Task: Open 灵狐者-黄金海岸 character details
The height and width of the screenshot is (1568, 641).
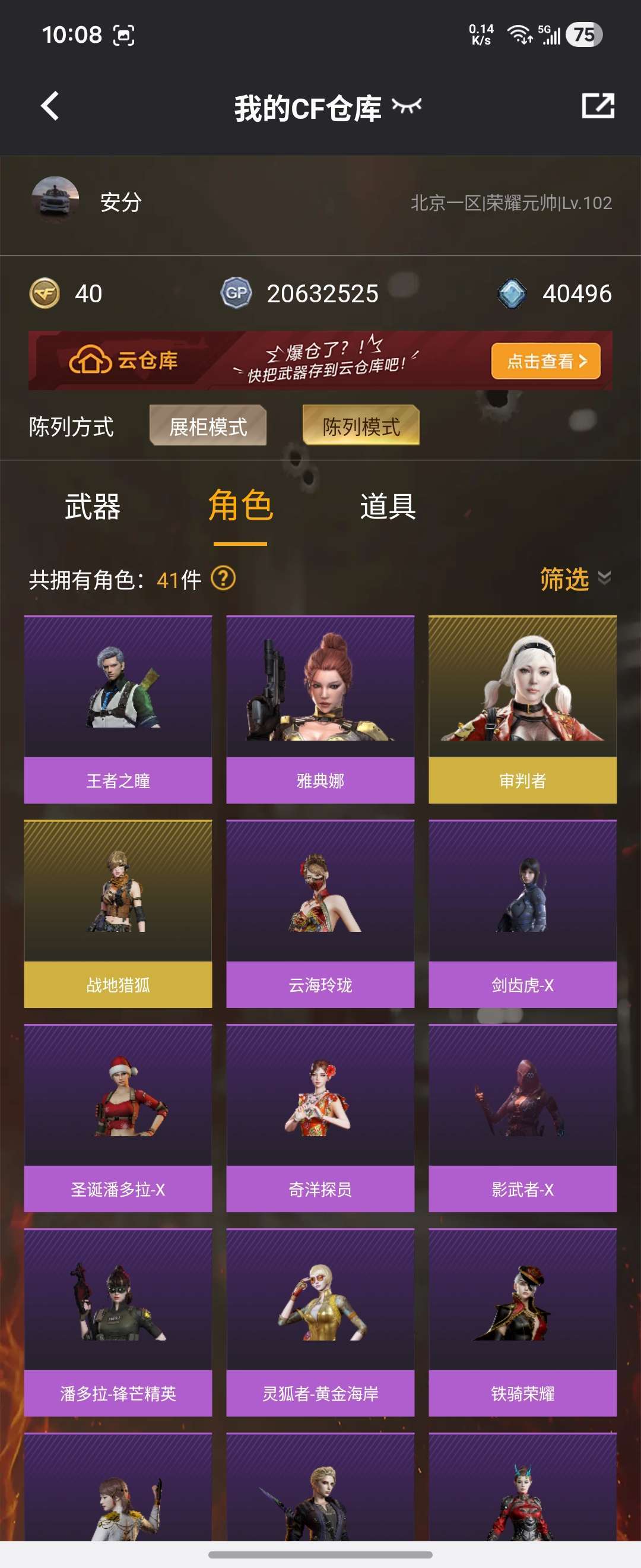Action: click(x=320, y=1322)
